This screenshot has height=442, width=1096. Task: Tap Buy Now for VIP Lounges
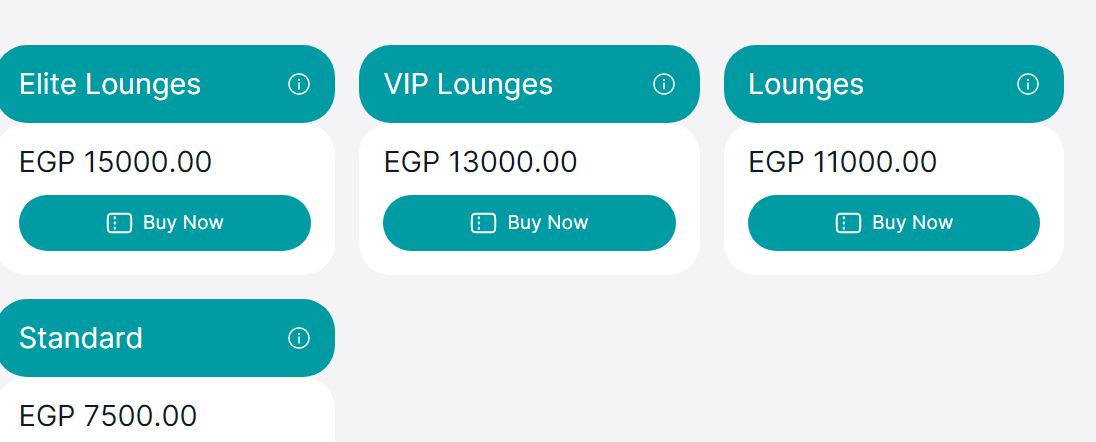529,223
